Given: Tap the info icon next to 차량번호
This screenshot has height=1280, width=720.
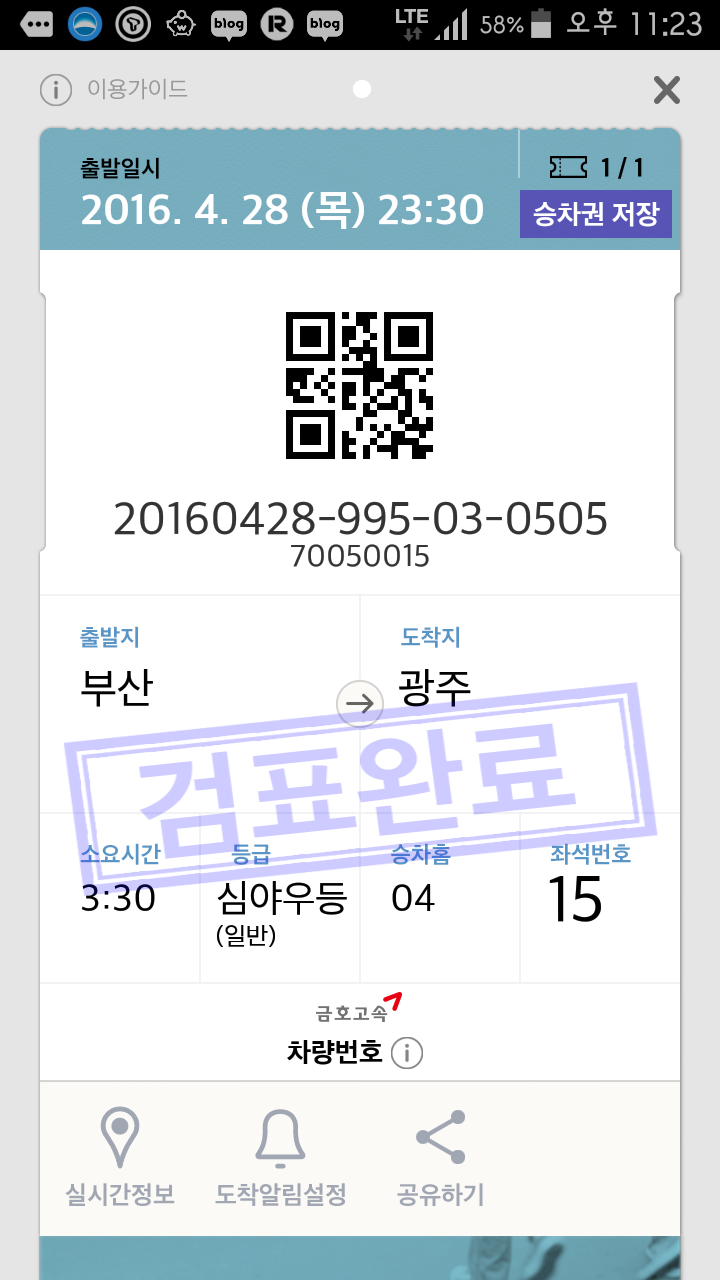Looking at the screenshot, I should coord(406,1053).
